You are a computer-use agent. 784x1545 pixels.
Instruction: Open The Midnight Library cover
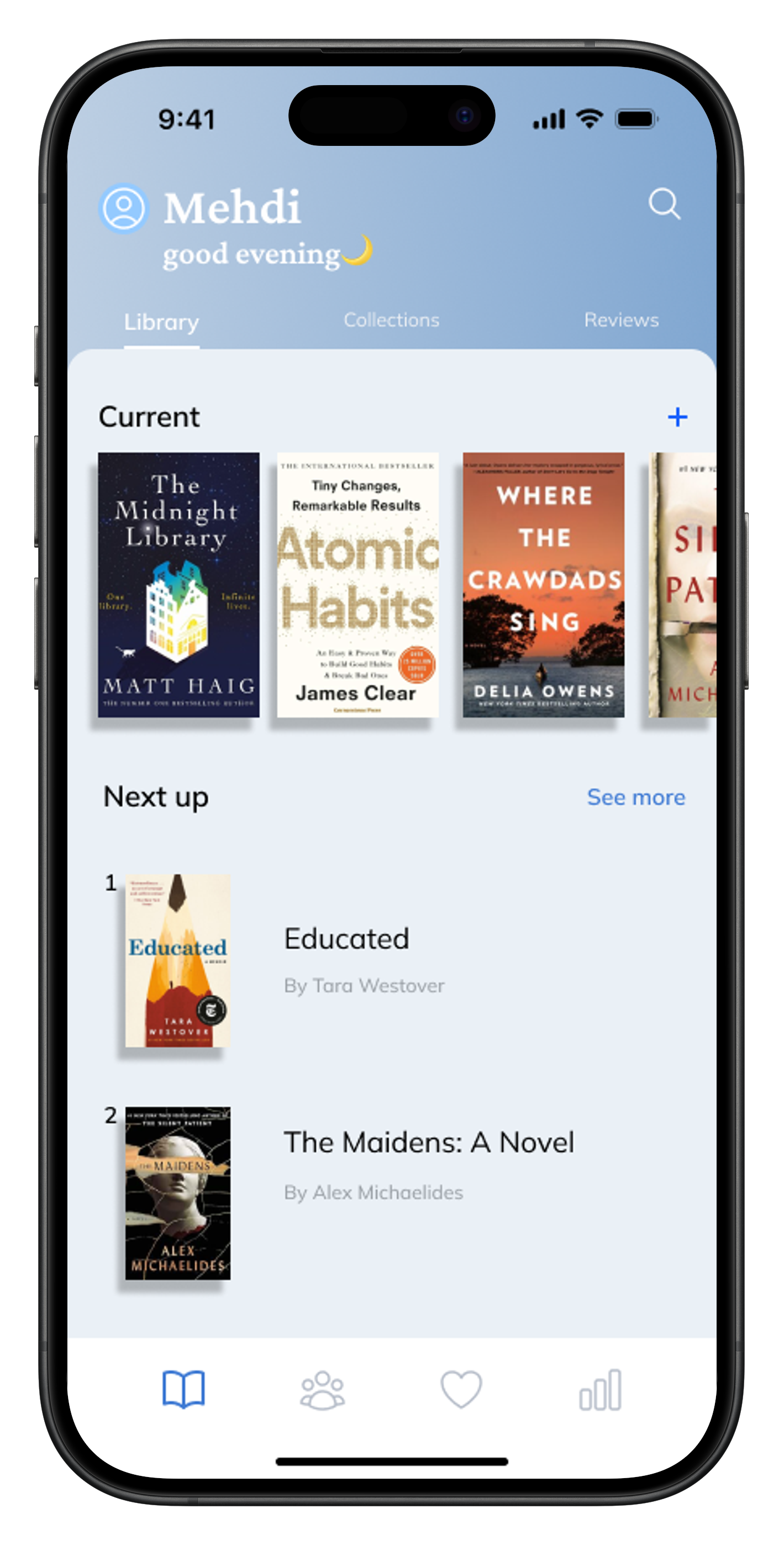point(179,585)
